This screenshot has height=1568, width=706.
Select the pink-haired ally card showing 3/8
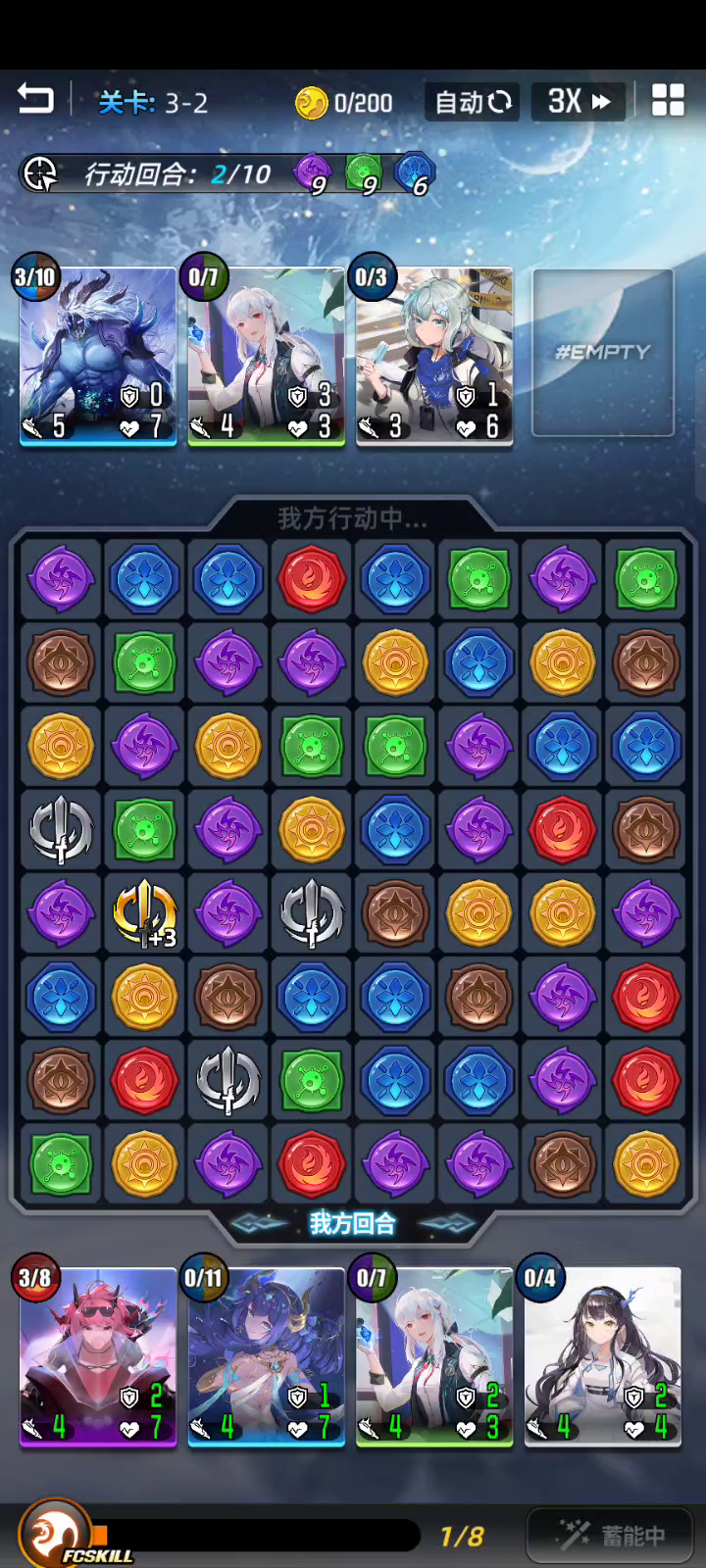[97, 1356]
